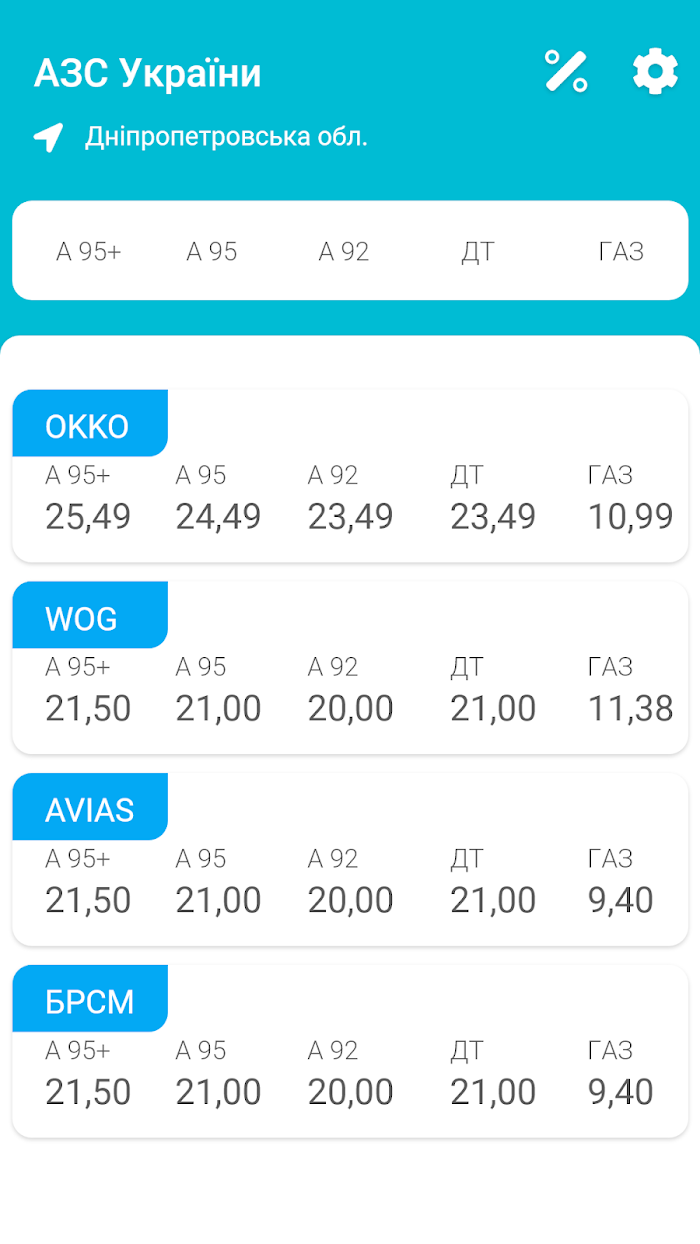
Task: Switch to the ДТ fuel tab
Action: click(478, 251)
